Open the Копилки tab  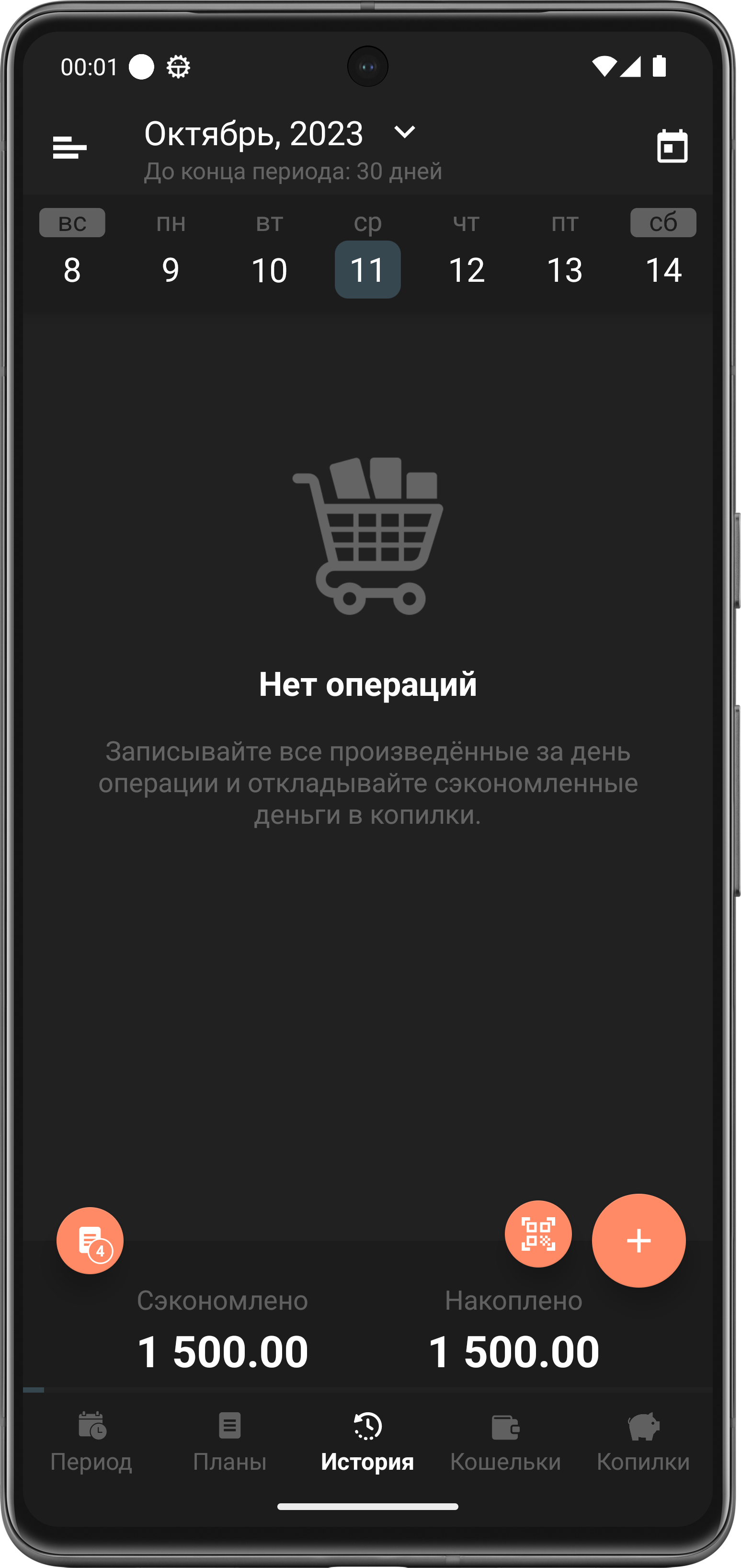point(643,1441)
